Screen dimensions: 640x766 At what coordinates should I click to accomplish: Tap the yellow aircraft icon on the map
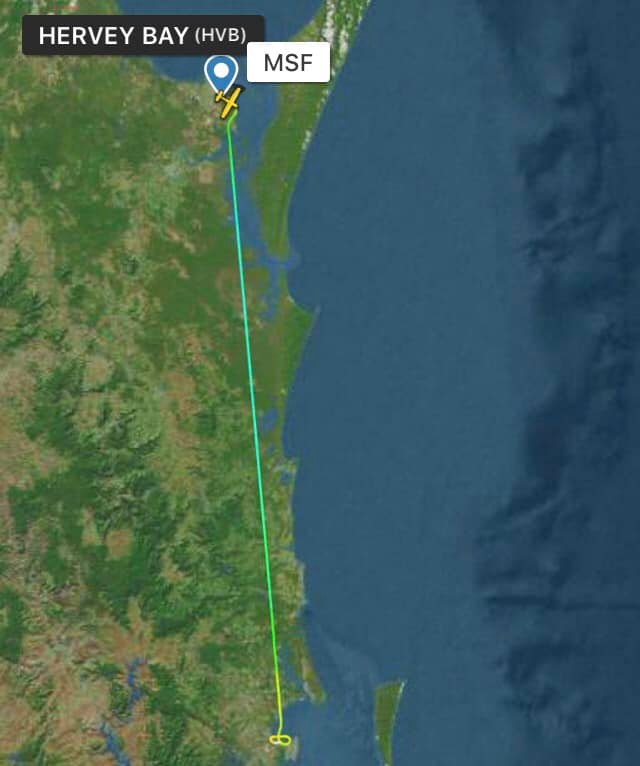230,103
